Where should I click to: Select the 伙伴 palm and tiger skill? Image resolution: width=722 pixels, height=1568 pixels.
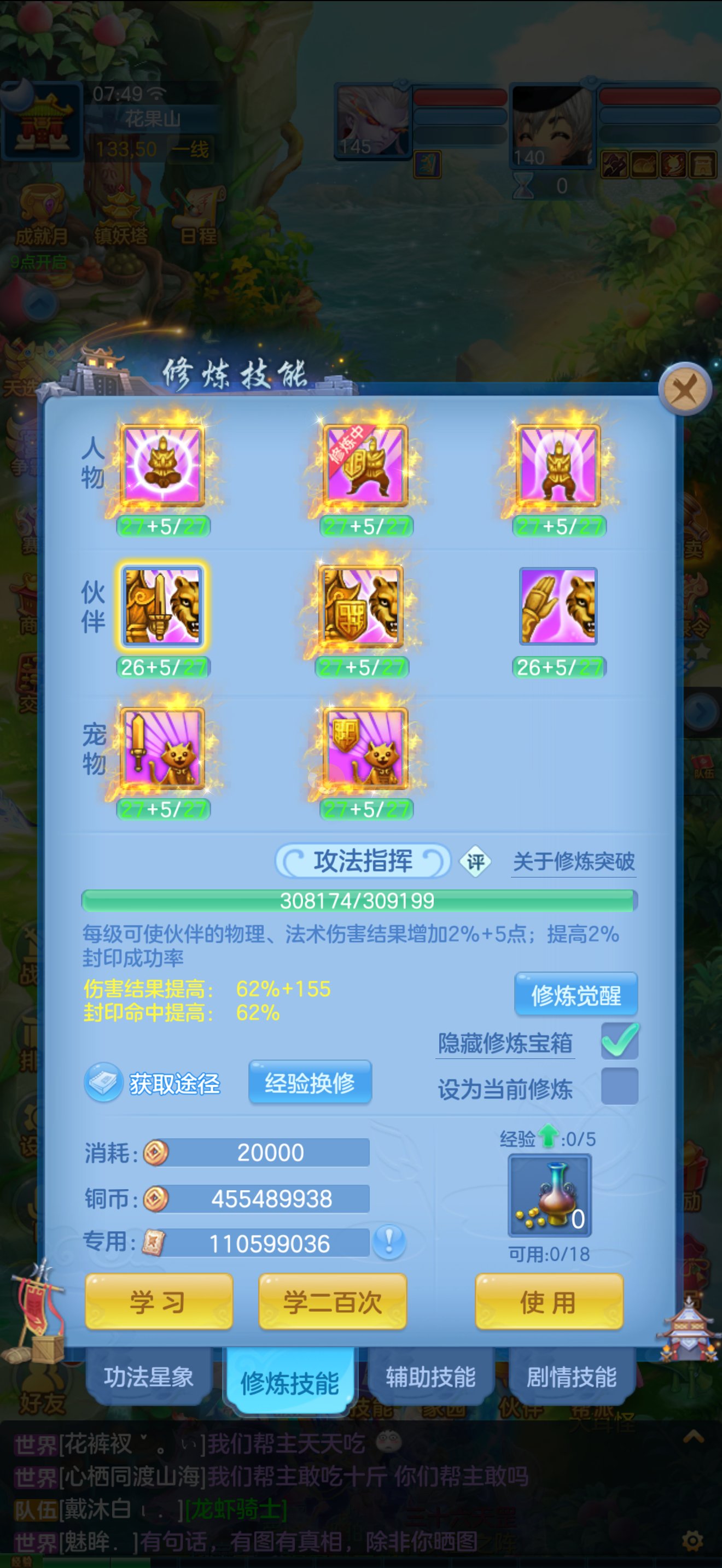click(x=558, y=607)
